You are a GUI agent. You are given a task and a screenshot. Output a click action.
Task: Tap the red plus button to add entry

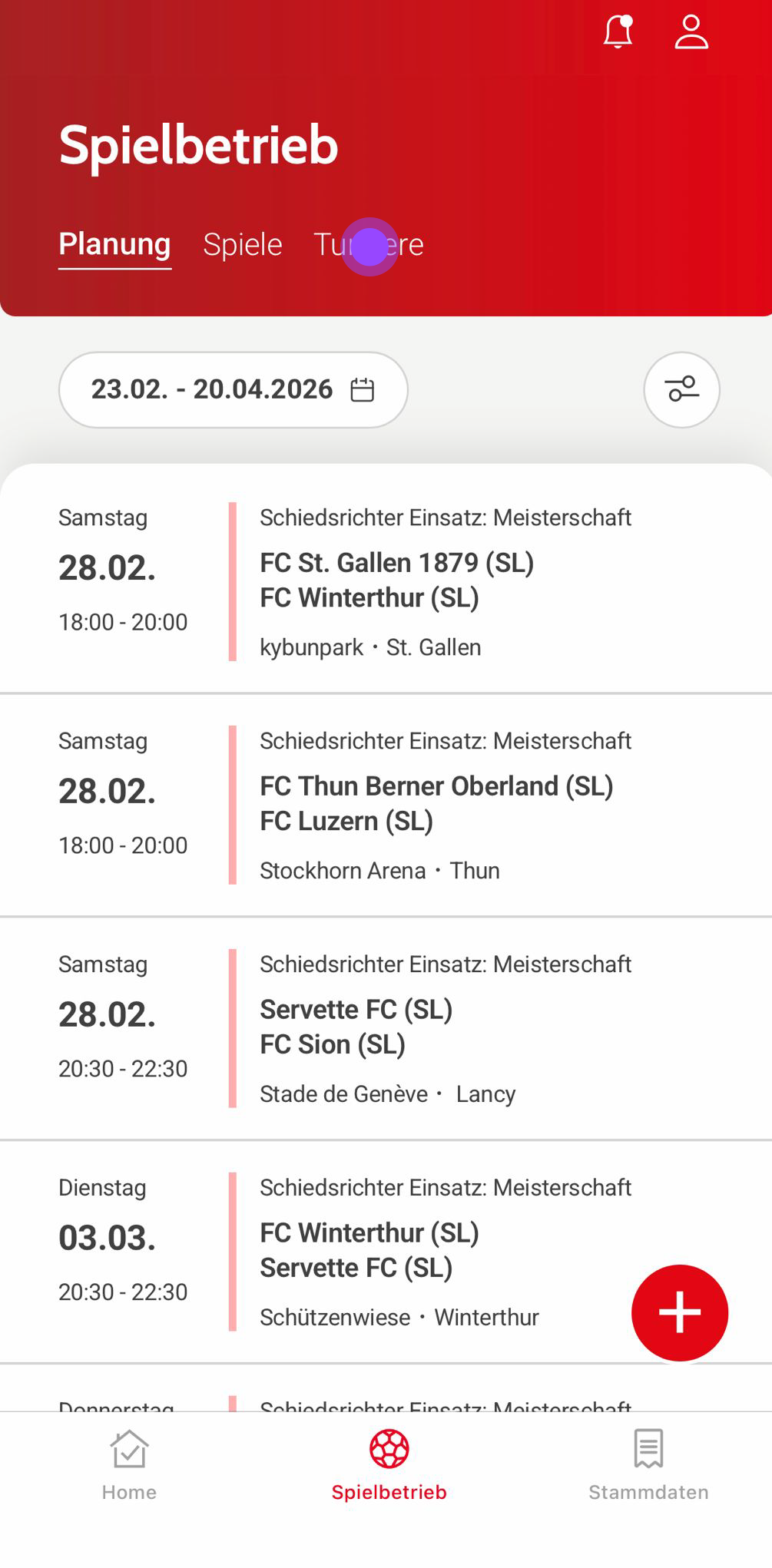[680, 1312]
